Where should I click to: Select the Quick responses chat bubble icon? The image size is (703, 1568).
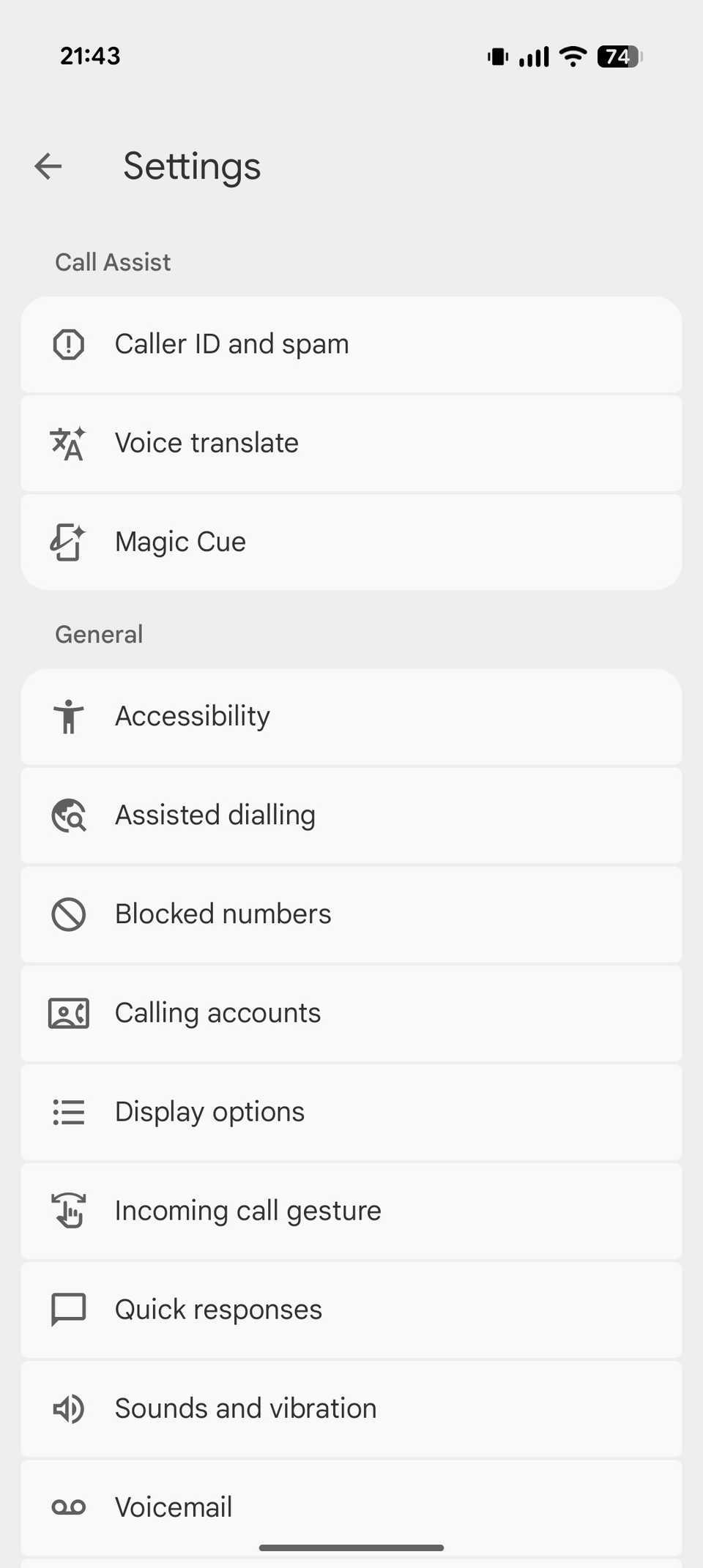[67, 1310]
